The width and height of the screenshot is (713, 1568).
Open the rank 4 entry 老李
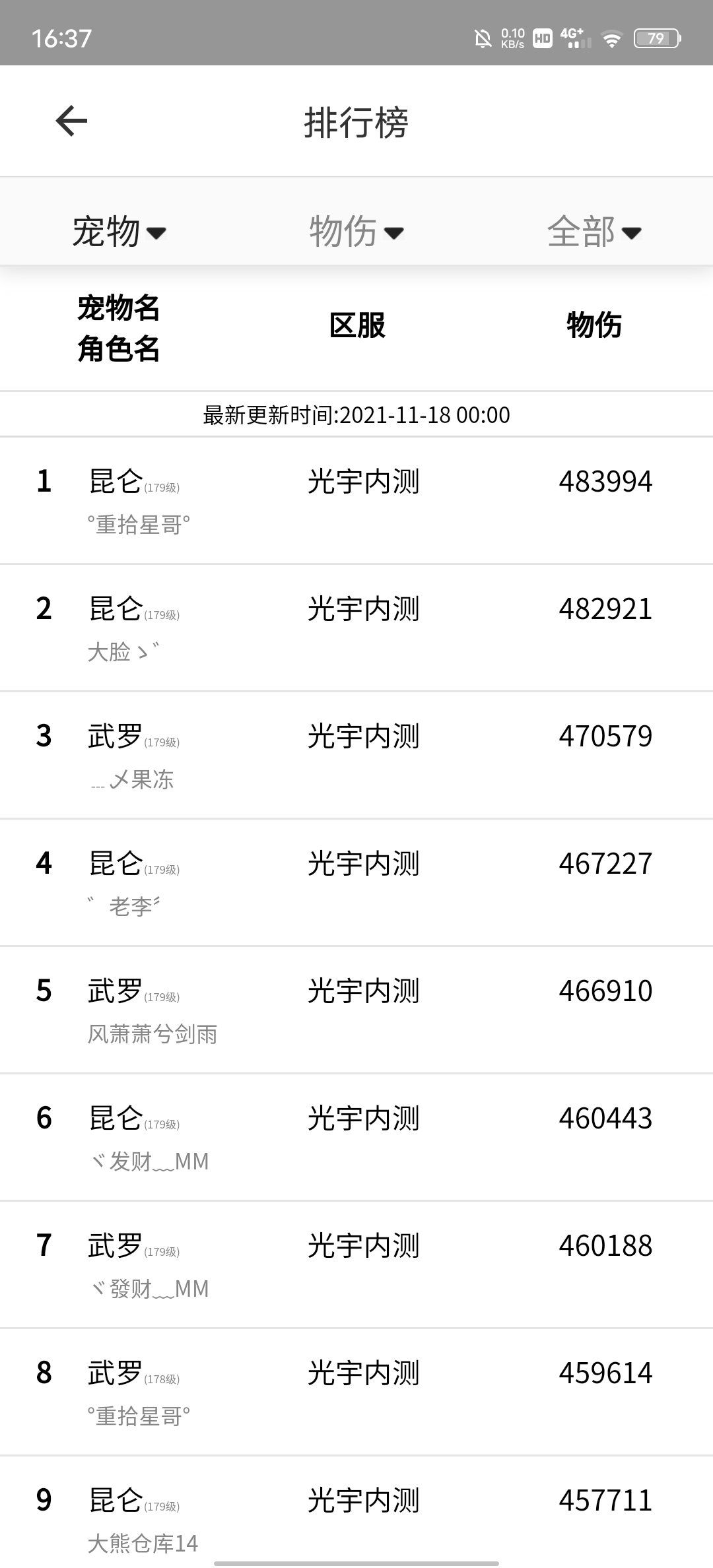click(x=356, y=882)
